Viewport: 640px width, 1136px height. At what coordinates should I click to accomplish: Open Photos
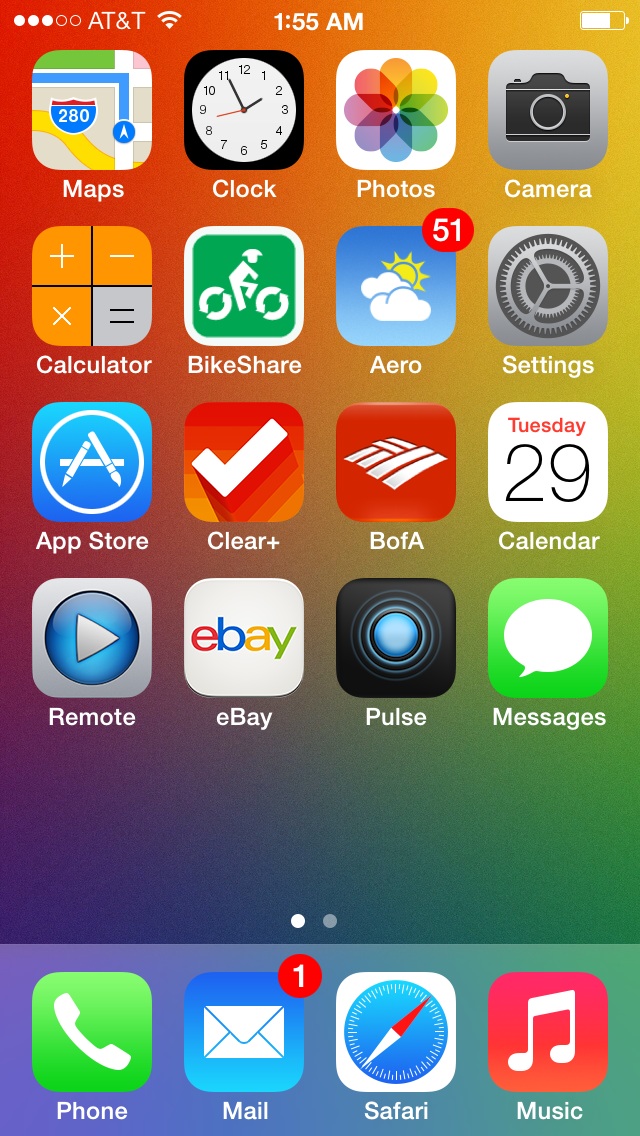(x=396, y=109)
